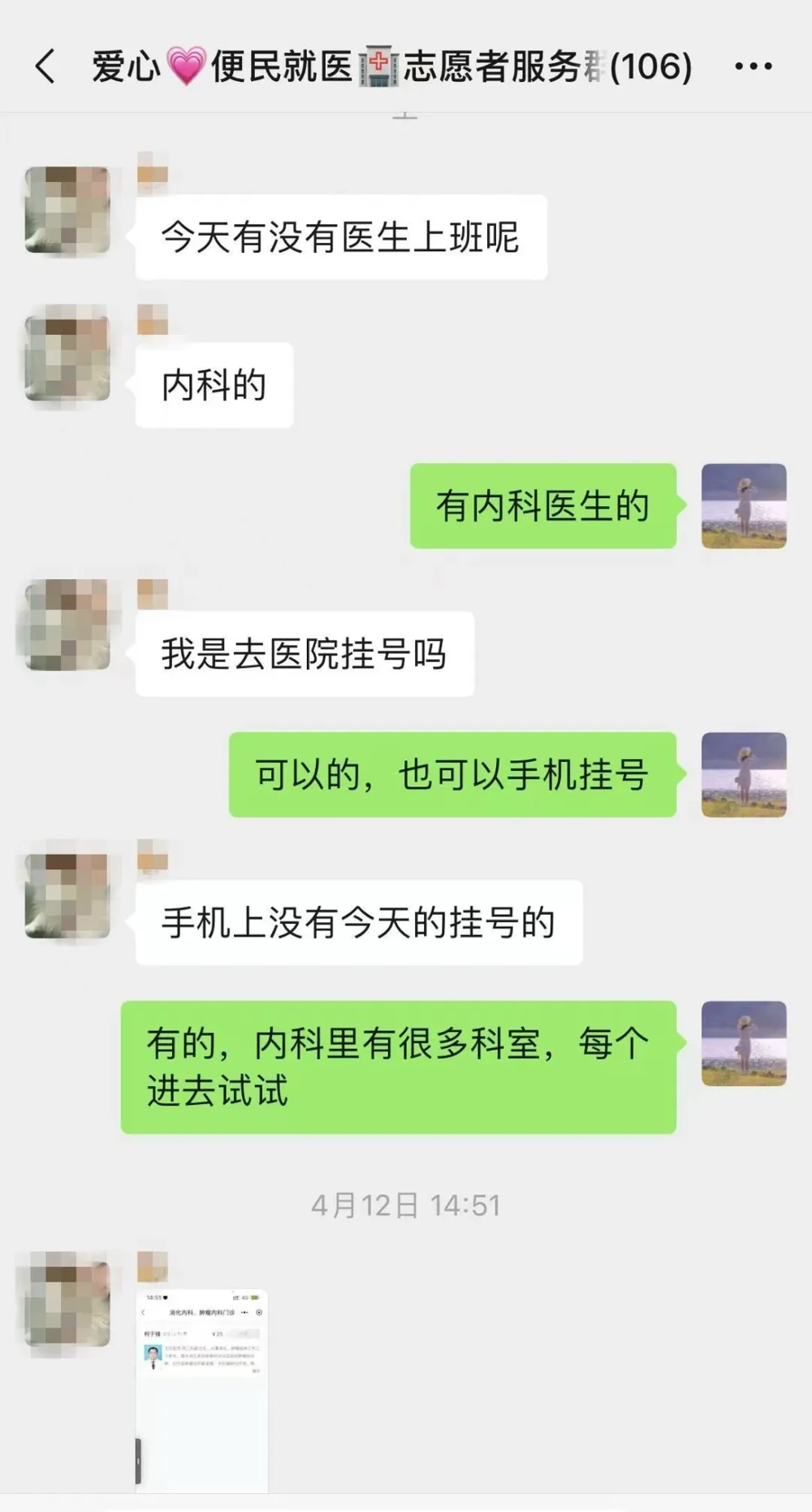
Task: Select the green bubble "有内科医生的"
Action: [542, 505]
